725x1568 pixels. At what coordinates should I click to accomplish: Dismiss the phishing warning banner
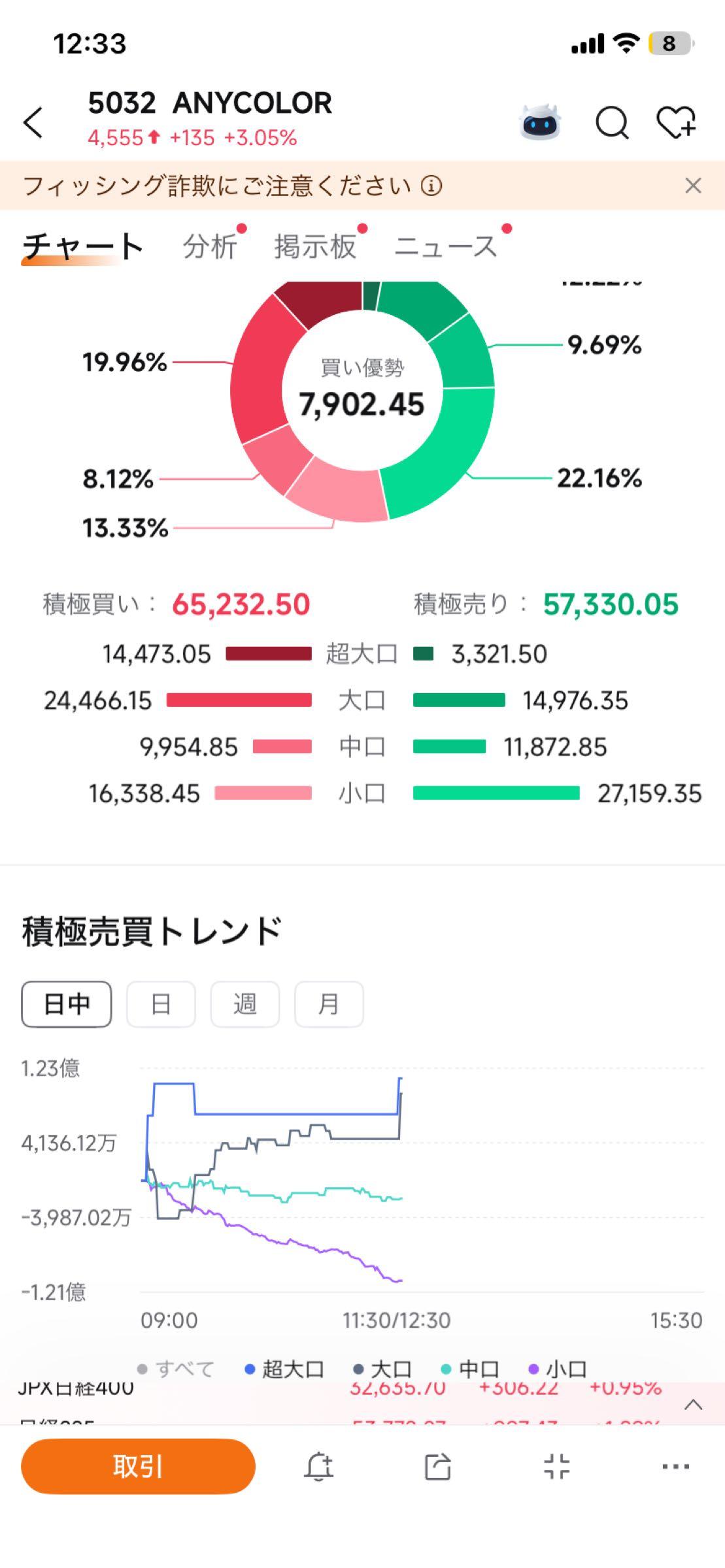(x=694, y=186)
